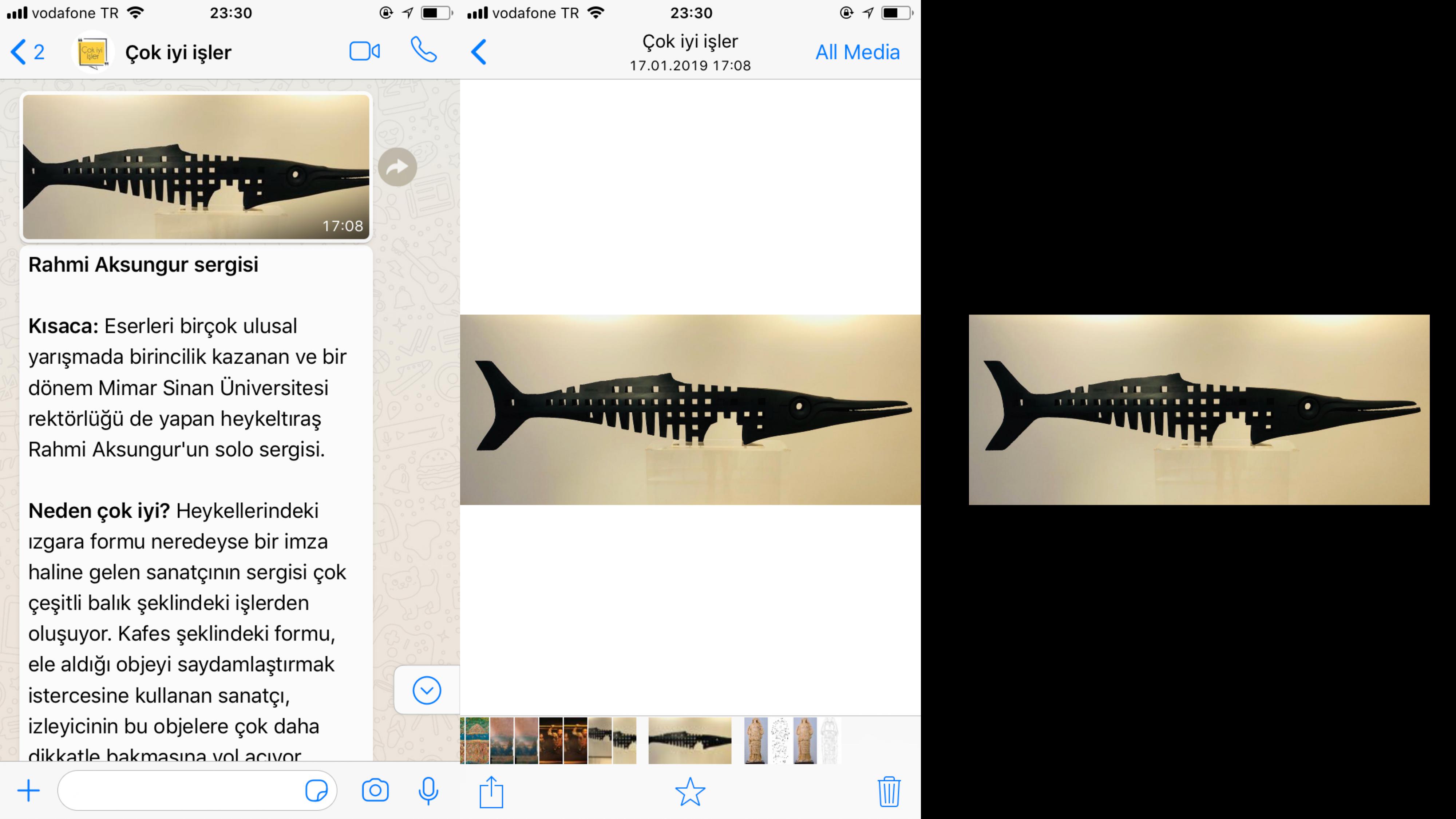
Task: Go back from the media viewer
Action: 478,52
